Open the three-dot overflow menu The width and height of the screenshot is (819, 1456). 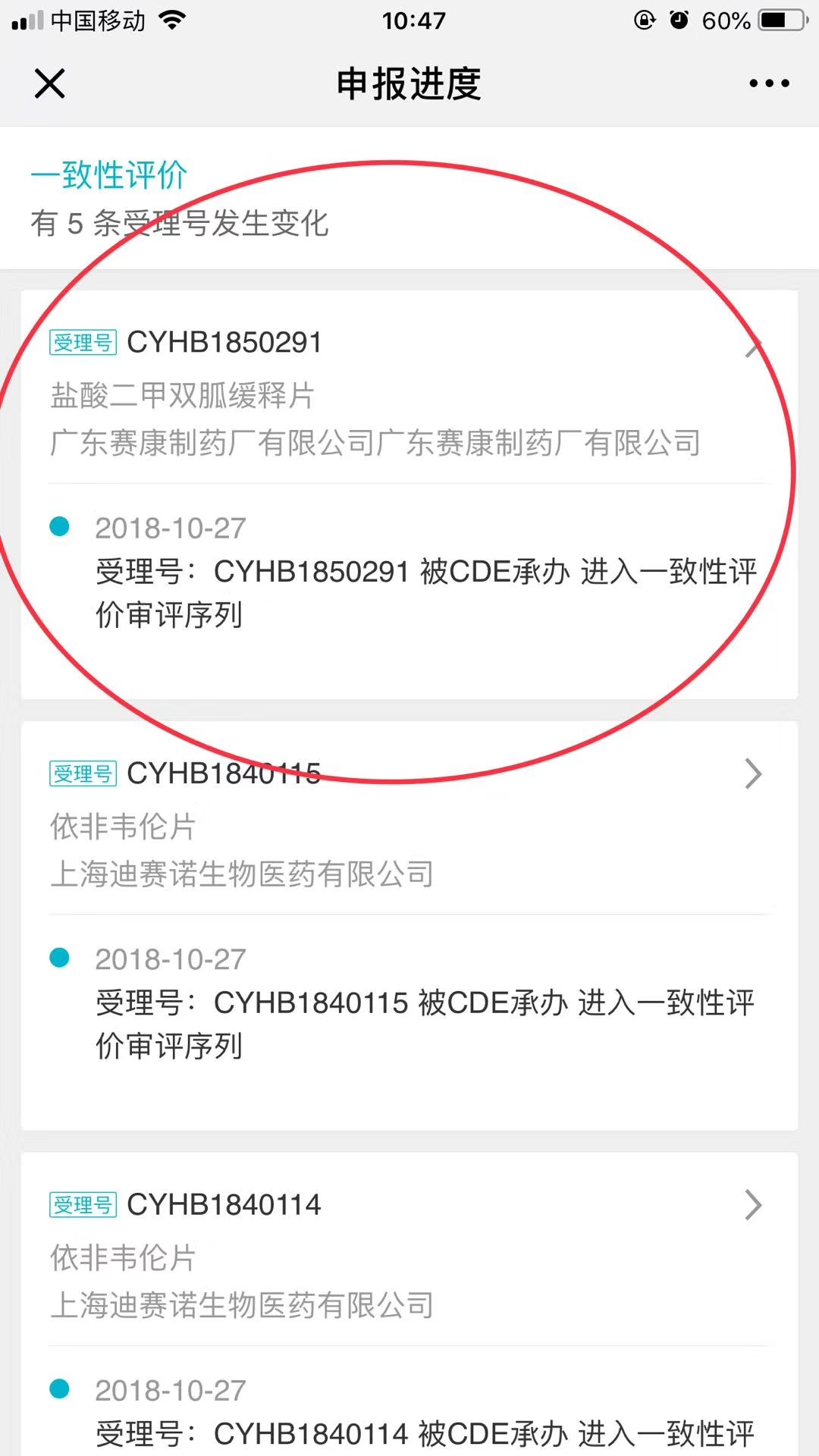tap(769, 83)
